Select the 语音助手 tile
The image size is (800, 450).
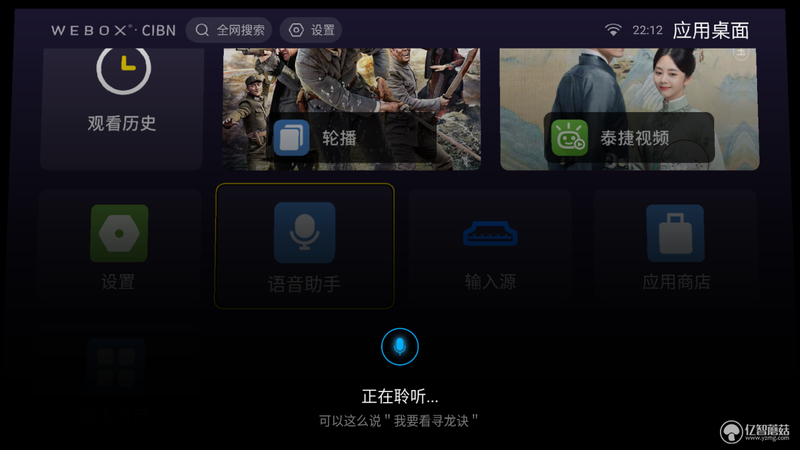coord(304,246)
